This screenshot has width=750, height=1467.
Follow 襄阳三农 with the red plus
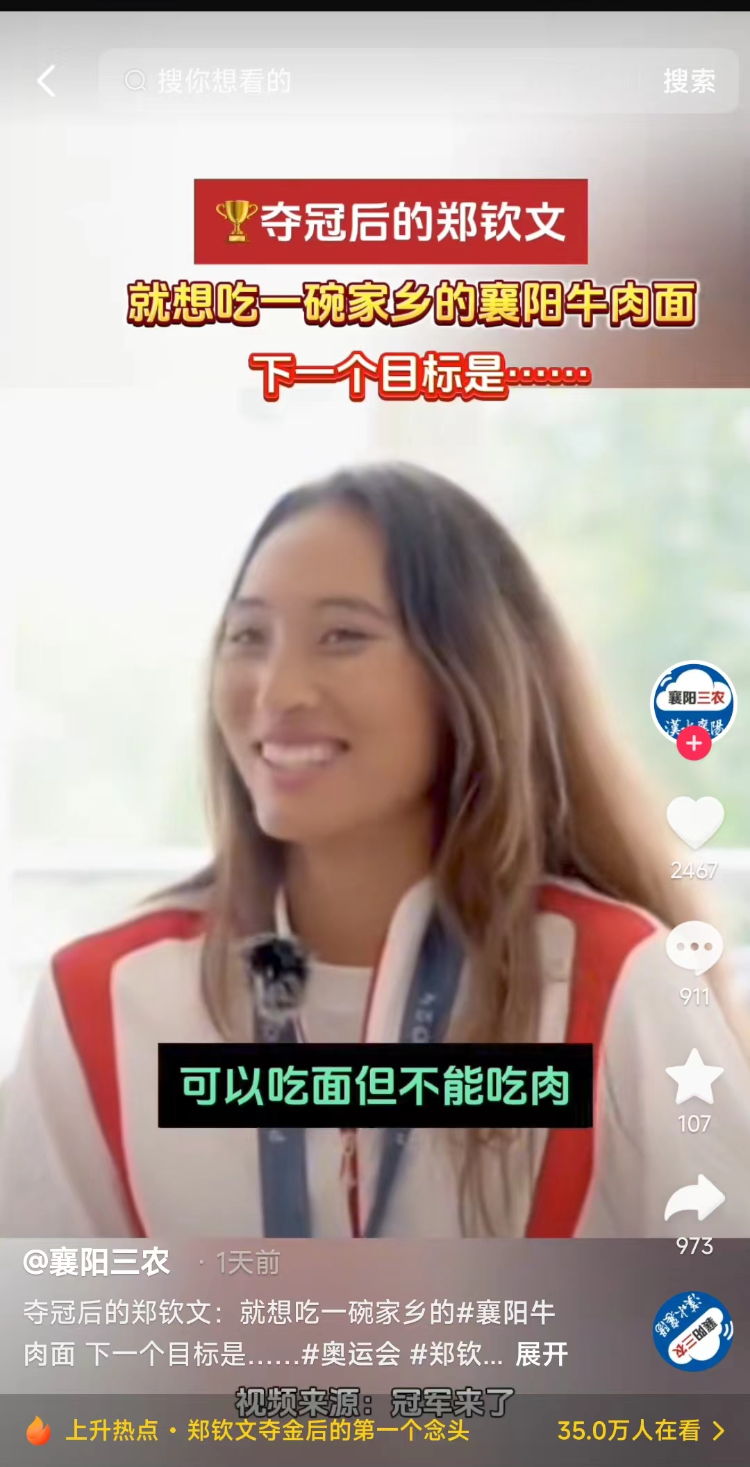pos(693,744)
